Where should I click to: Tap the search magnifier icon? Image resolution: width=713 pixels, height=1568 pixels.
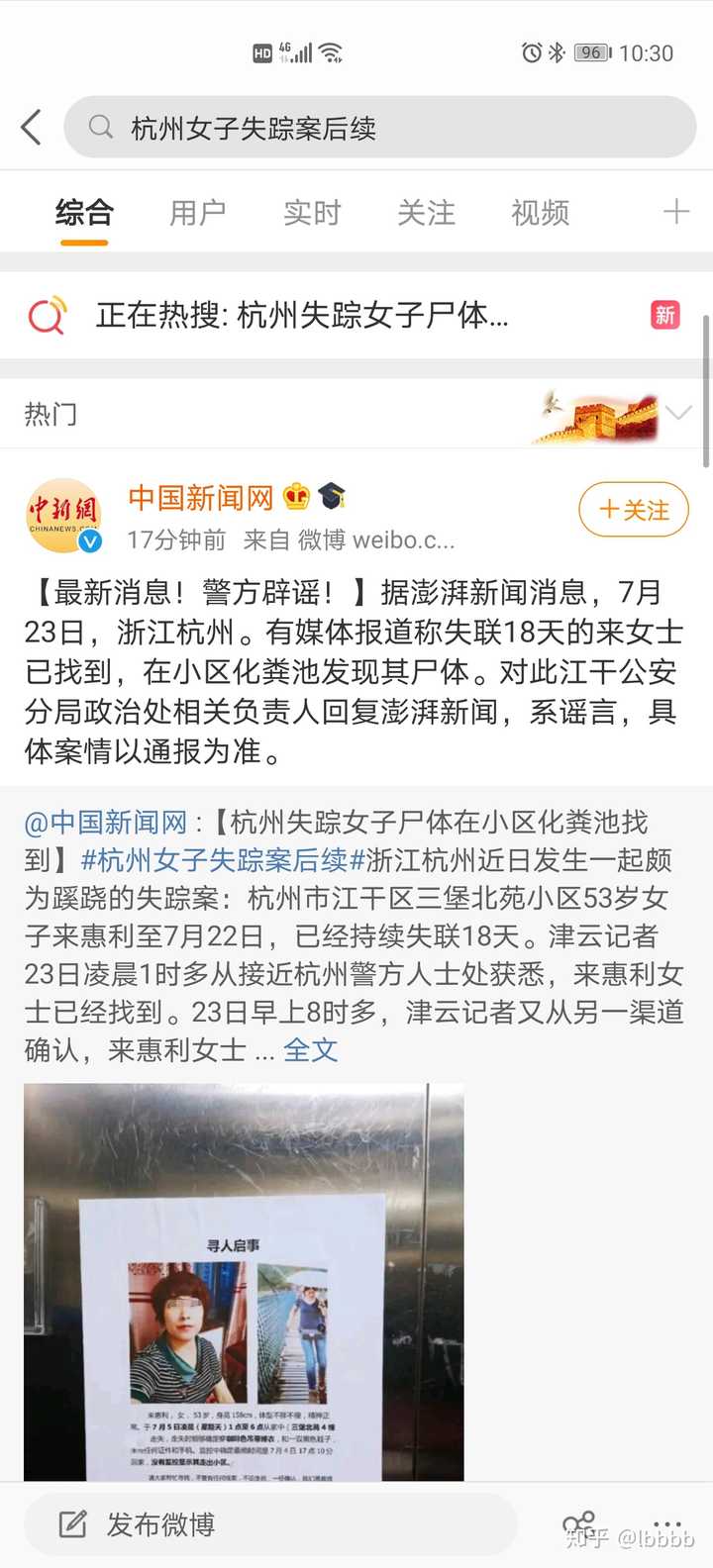click(x=99, y=127)
